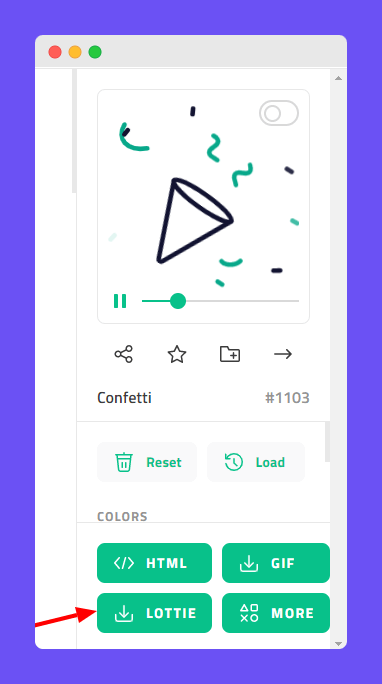Flip the toggle switch on the preview card
This screenshot has width=382, height=684.
click(279, 113)
